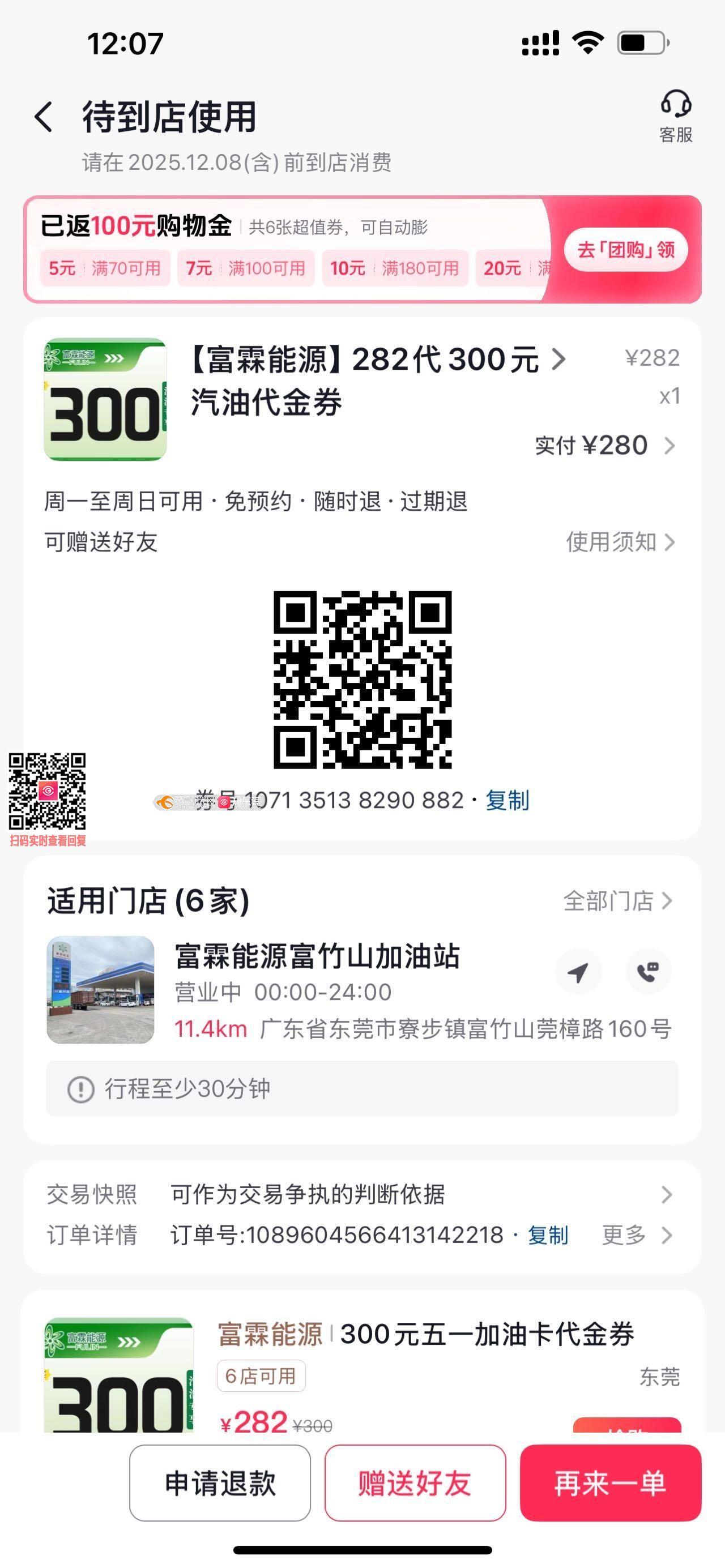Gift the voucher with 赠送好友
The height and width of the screenshot is (1568, 725).
click(415, 1483)
